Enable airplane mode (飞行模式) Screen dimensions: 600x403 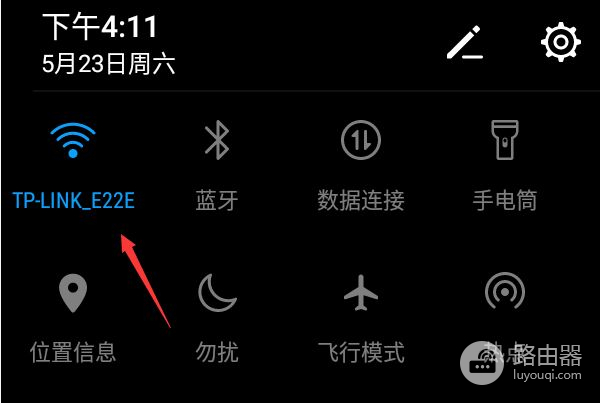361,293
